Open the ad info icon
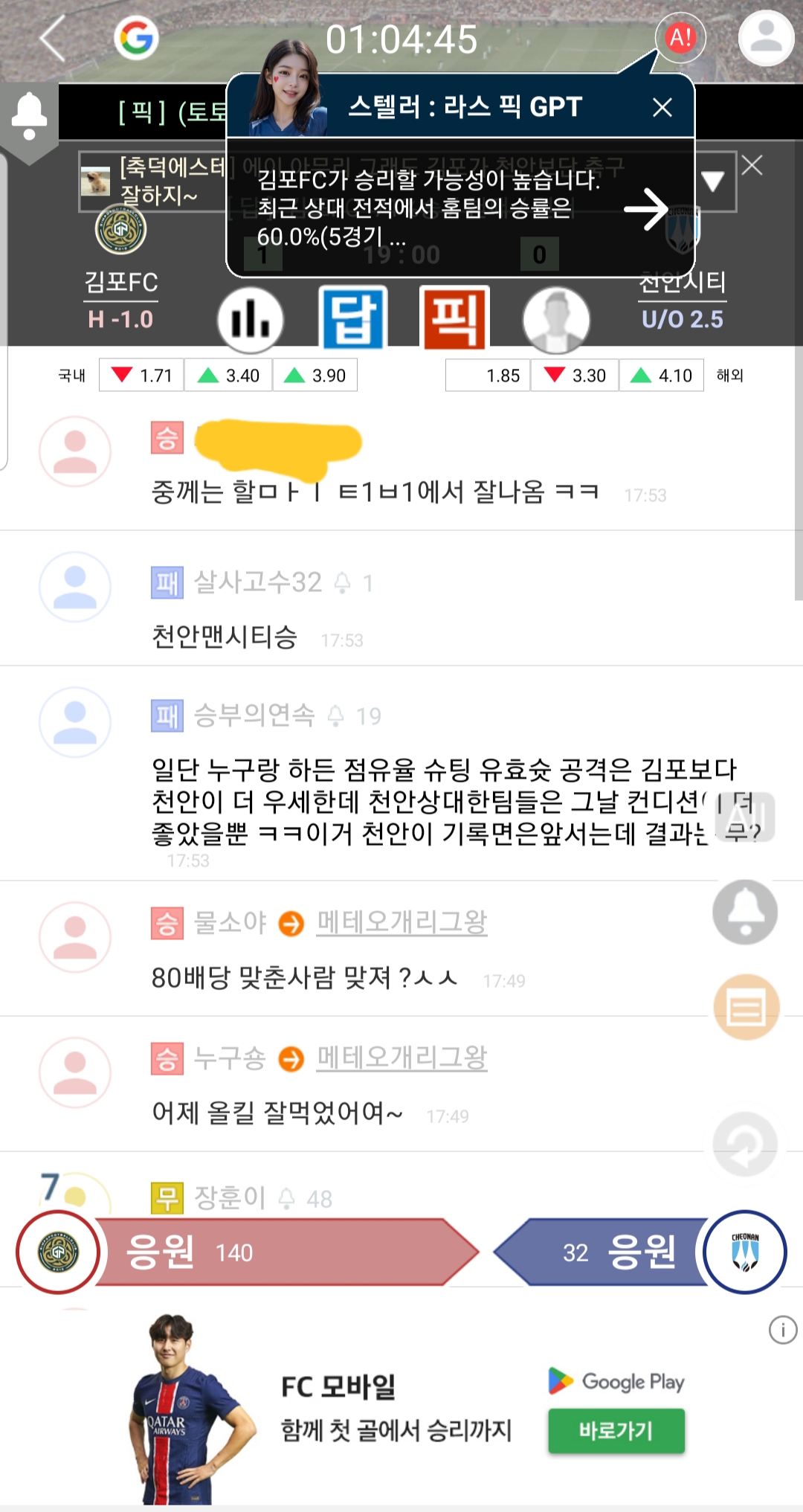 point(782,1330)
